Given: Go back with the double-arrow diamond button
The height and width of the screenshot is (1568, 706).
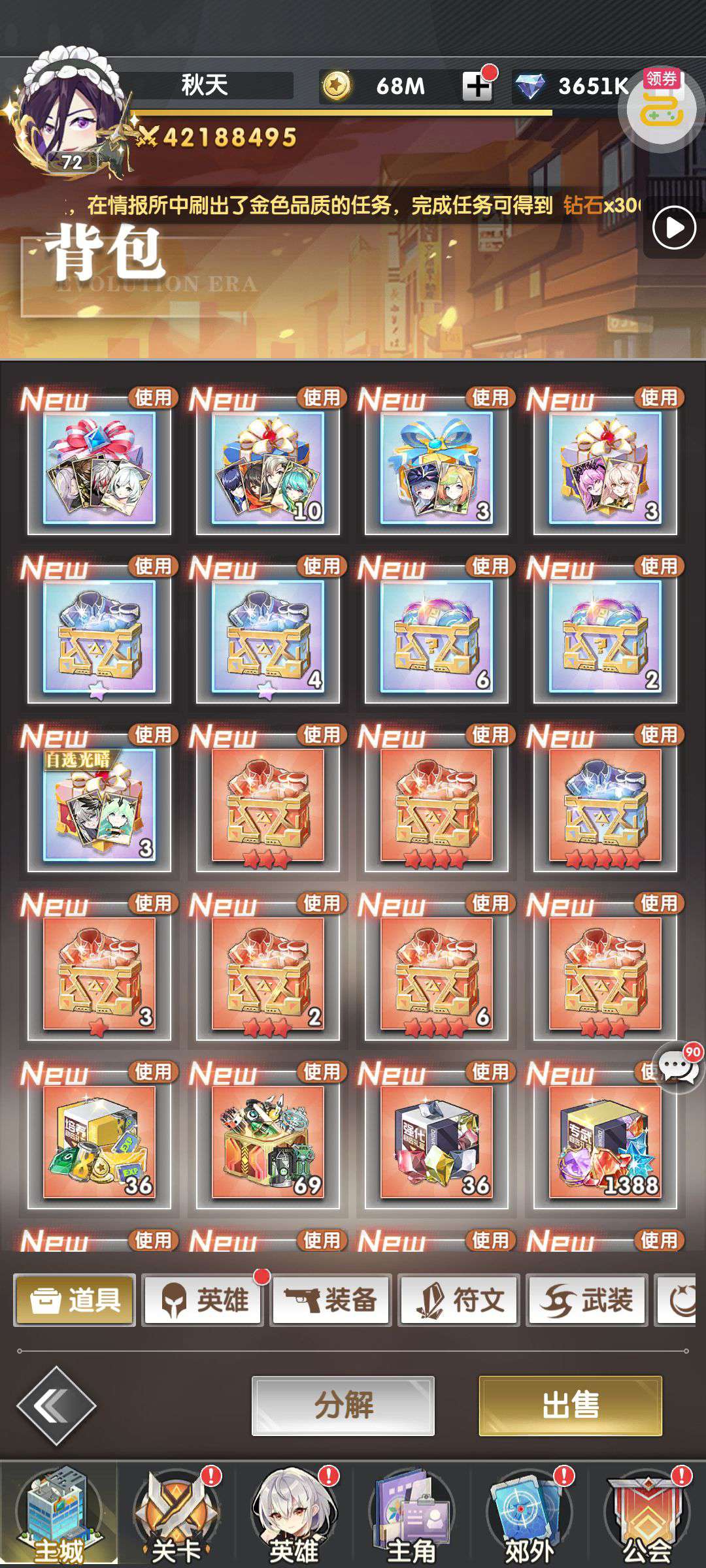Looking at the screenshot, I should point(56,1405).
